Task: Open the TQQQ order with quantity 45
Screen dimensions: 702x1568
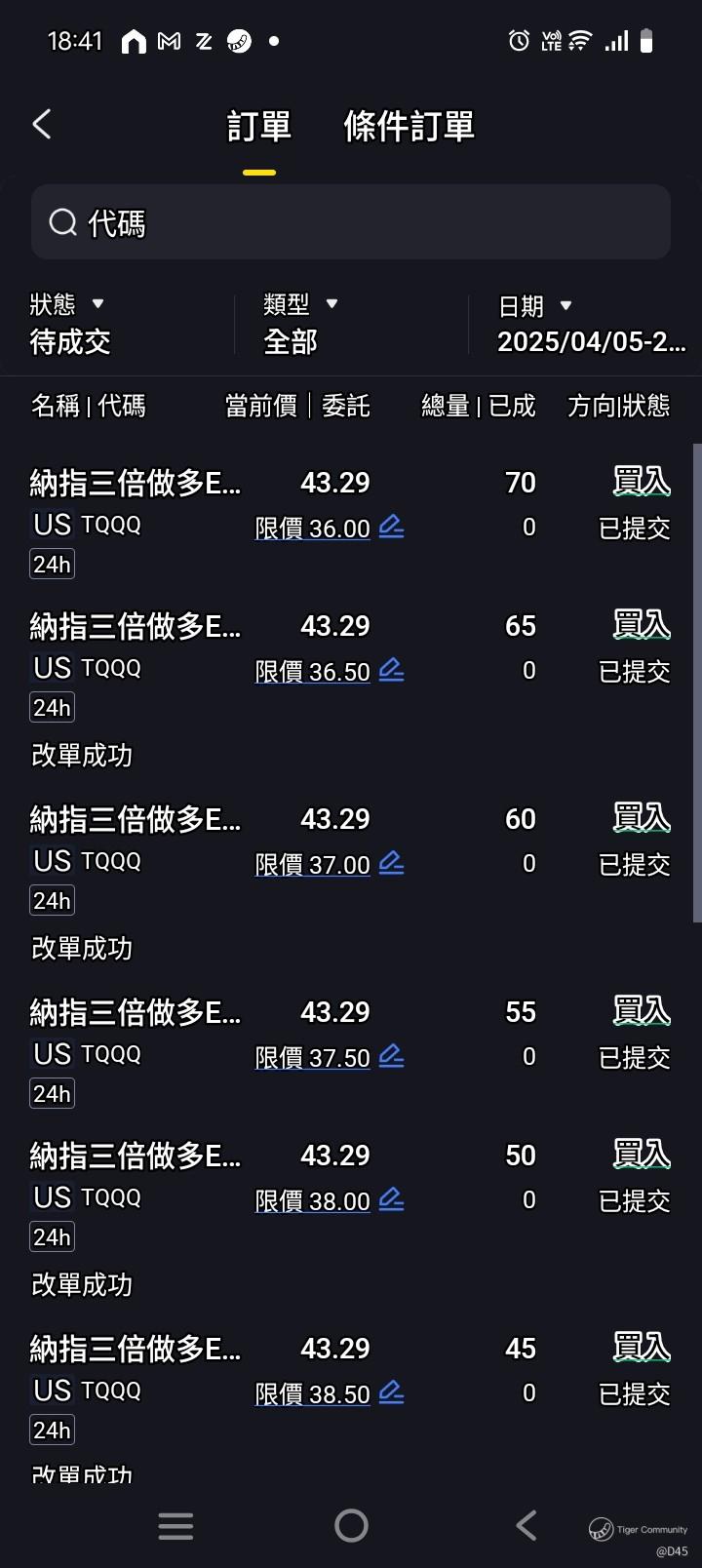Action: click(136, 1351)
